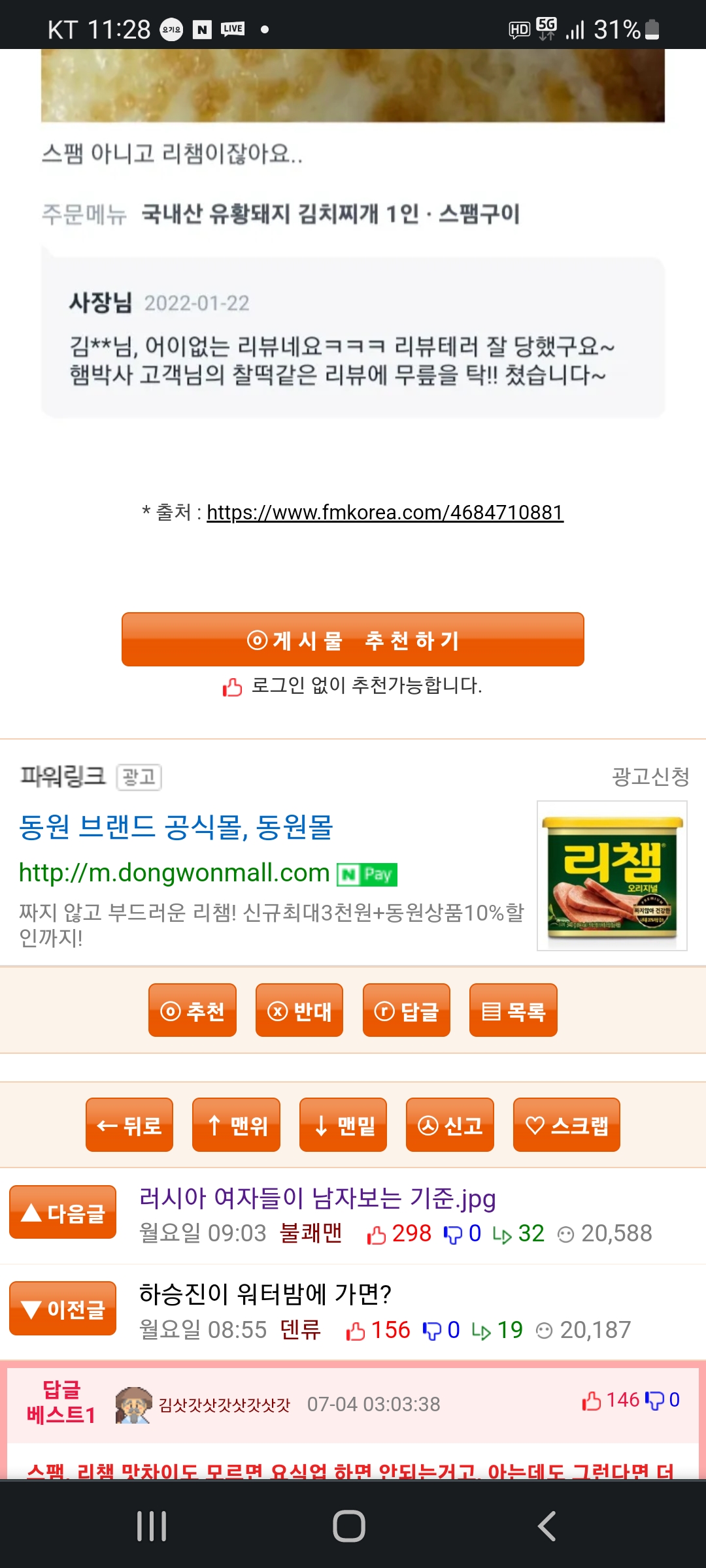Jump to bottom with 맨밑 button
Screen dimensions: 706x1568
(343, 1124)
